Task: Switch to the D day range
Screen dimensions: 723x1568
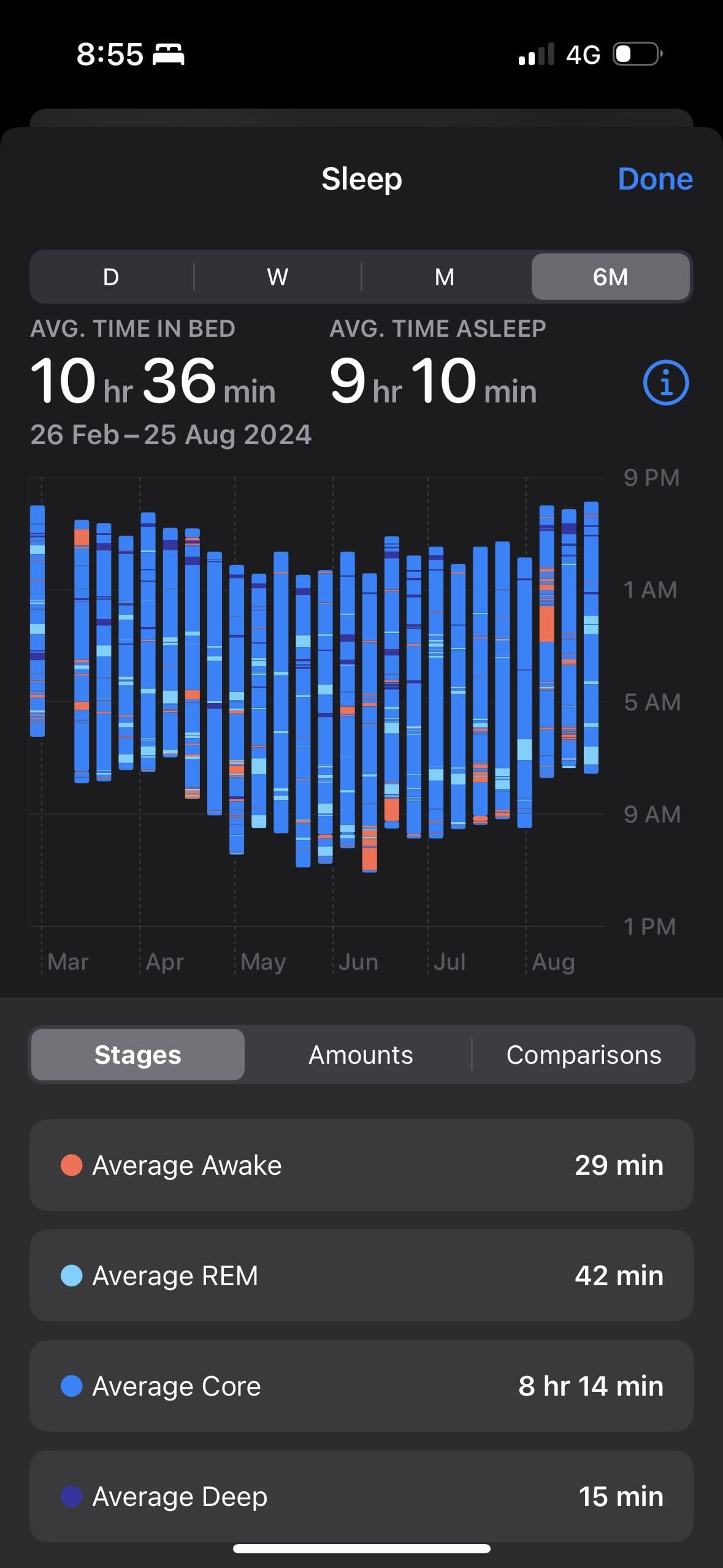Action: tap(111, 277)
